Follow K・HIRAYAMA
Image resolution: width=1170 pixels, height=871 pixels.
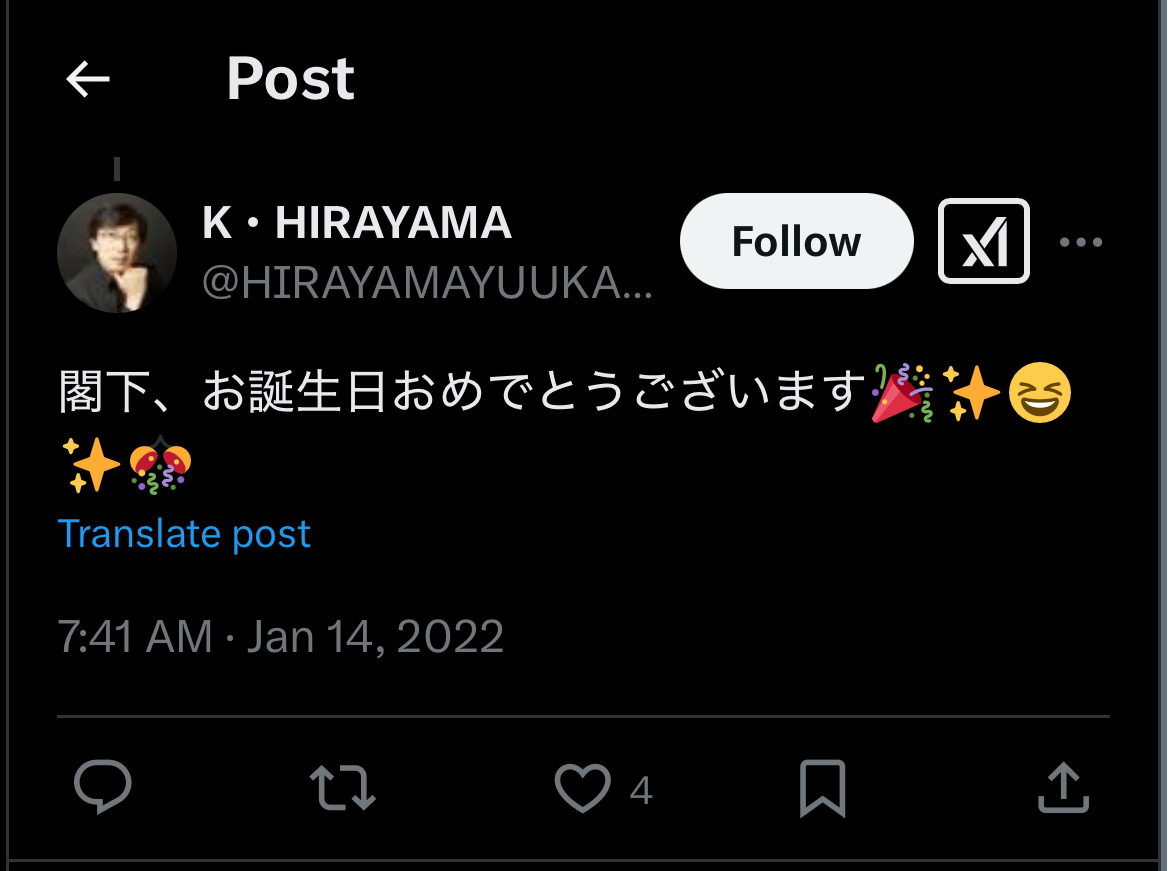pos(796,241)
